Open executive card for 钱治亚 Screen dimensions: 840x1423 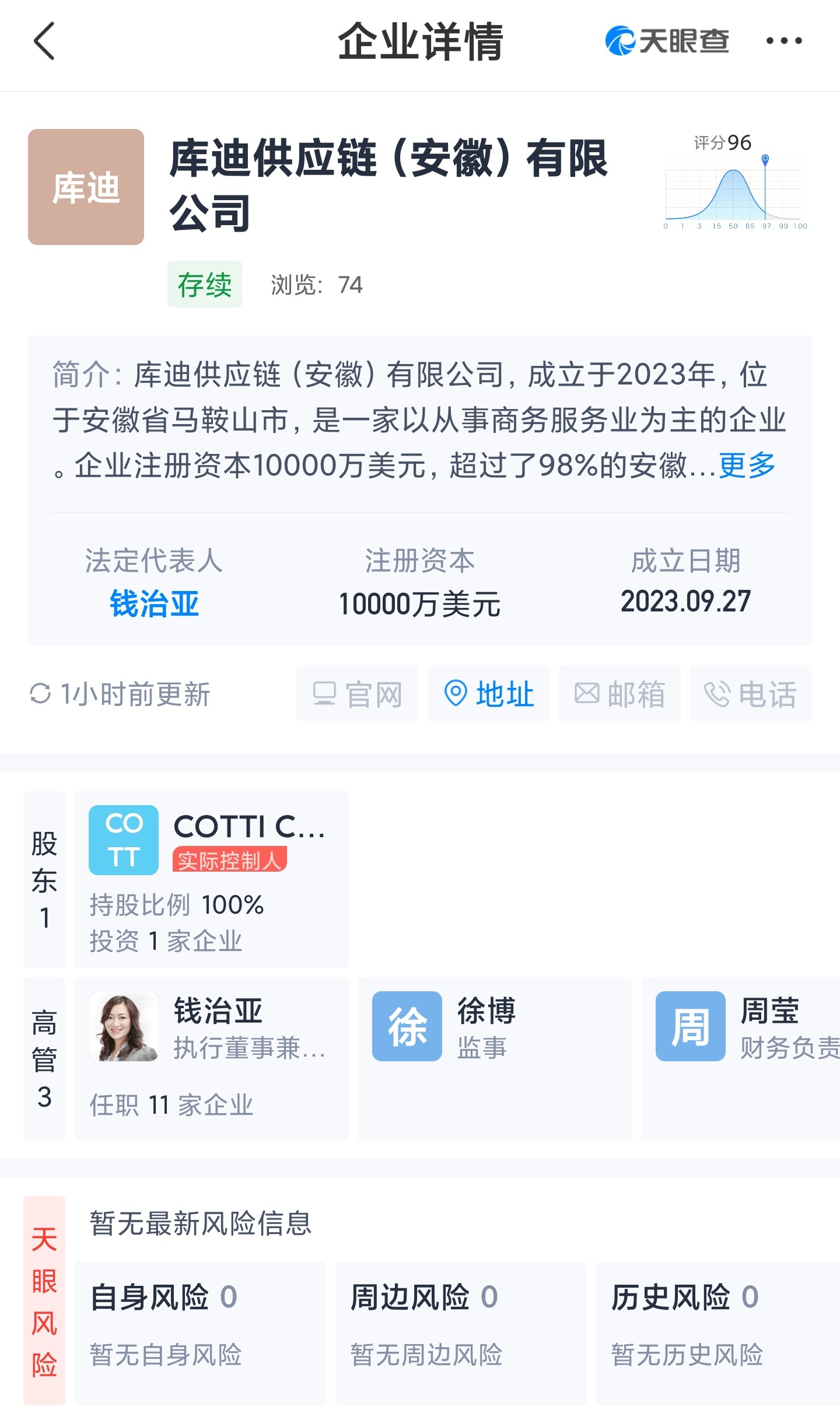tap(212, 1058)
